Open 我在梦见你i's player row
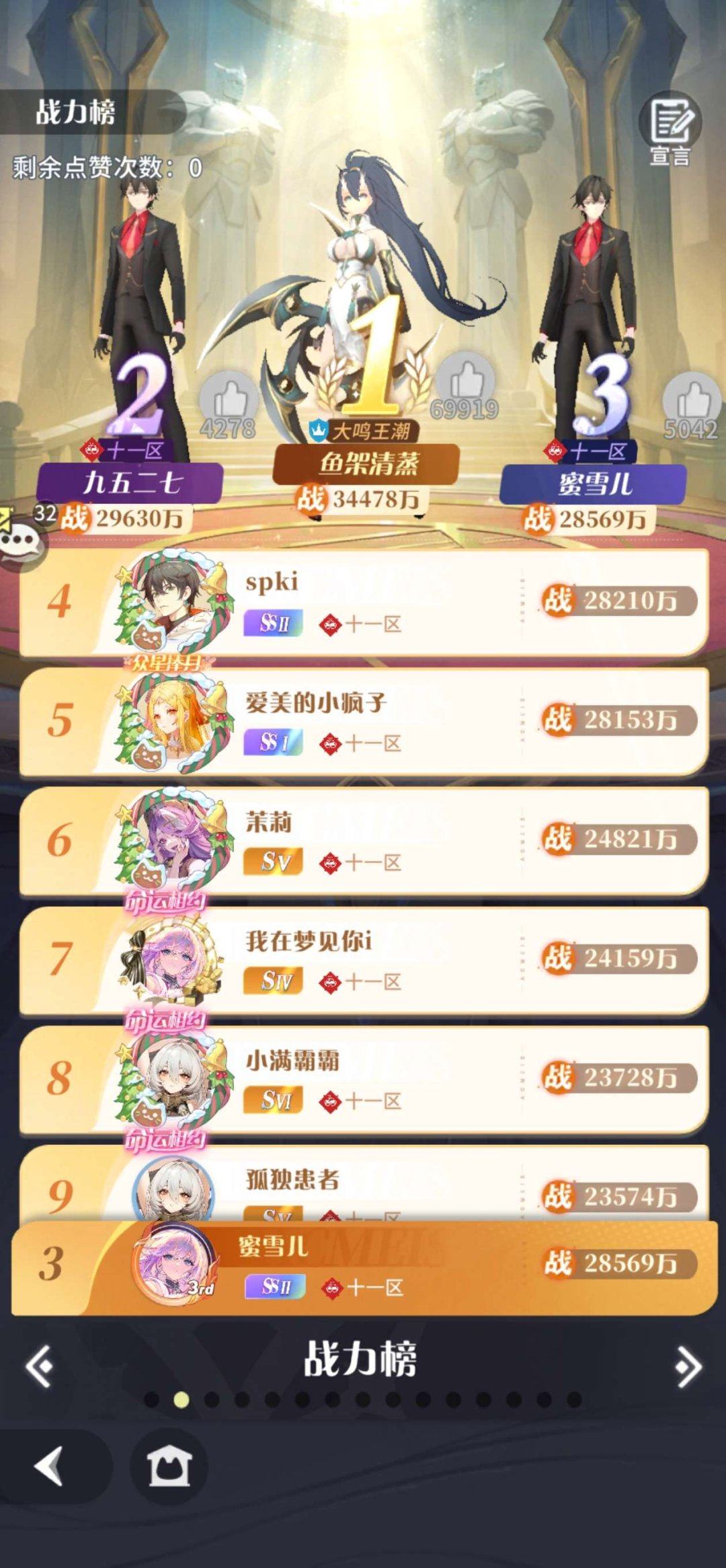 tap(363, 960)
